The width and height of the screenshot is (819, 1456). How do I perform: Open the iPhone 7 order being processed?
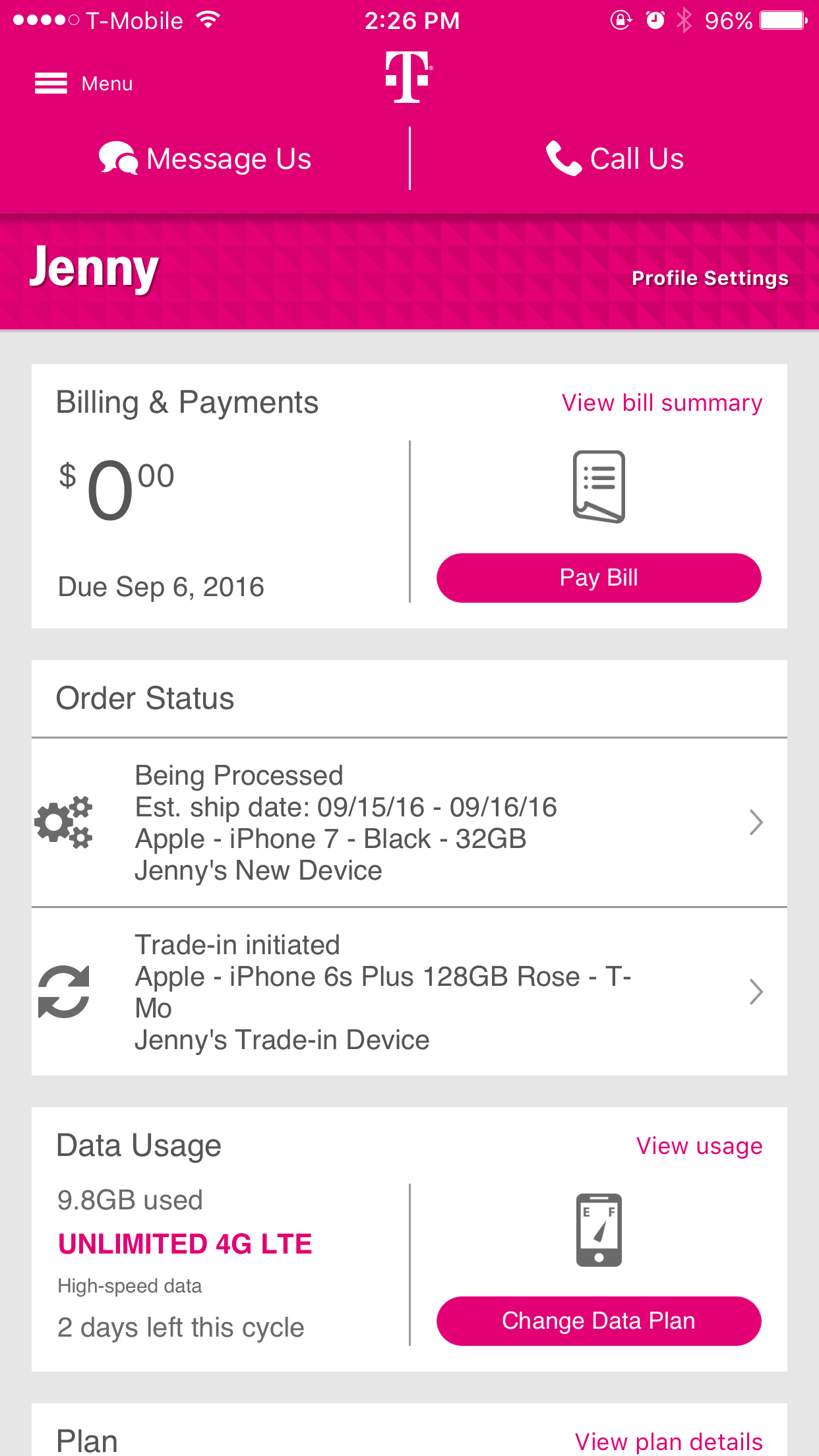409,822
